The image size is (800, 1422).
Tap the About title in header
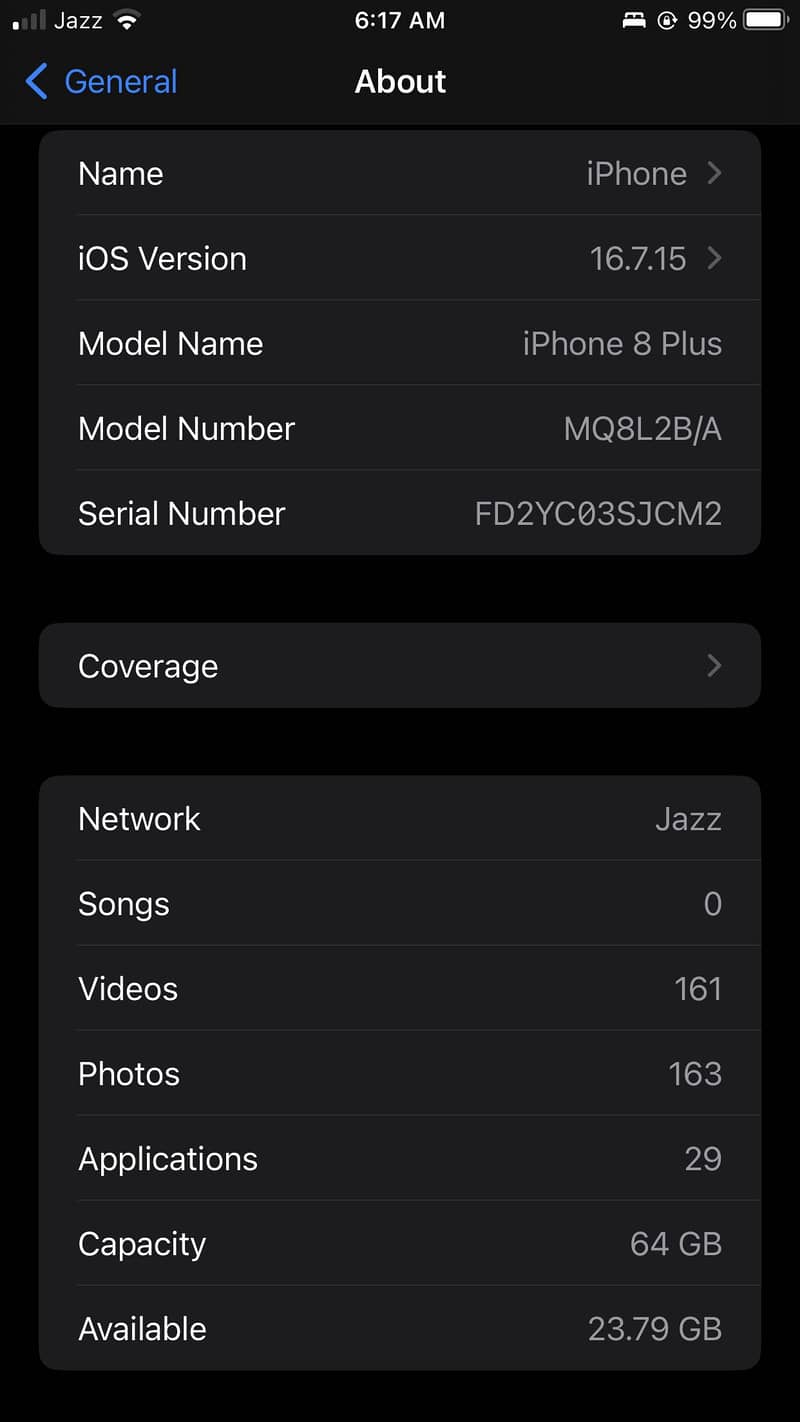click(400, 82)
